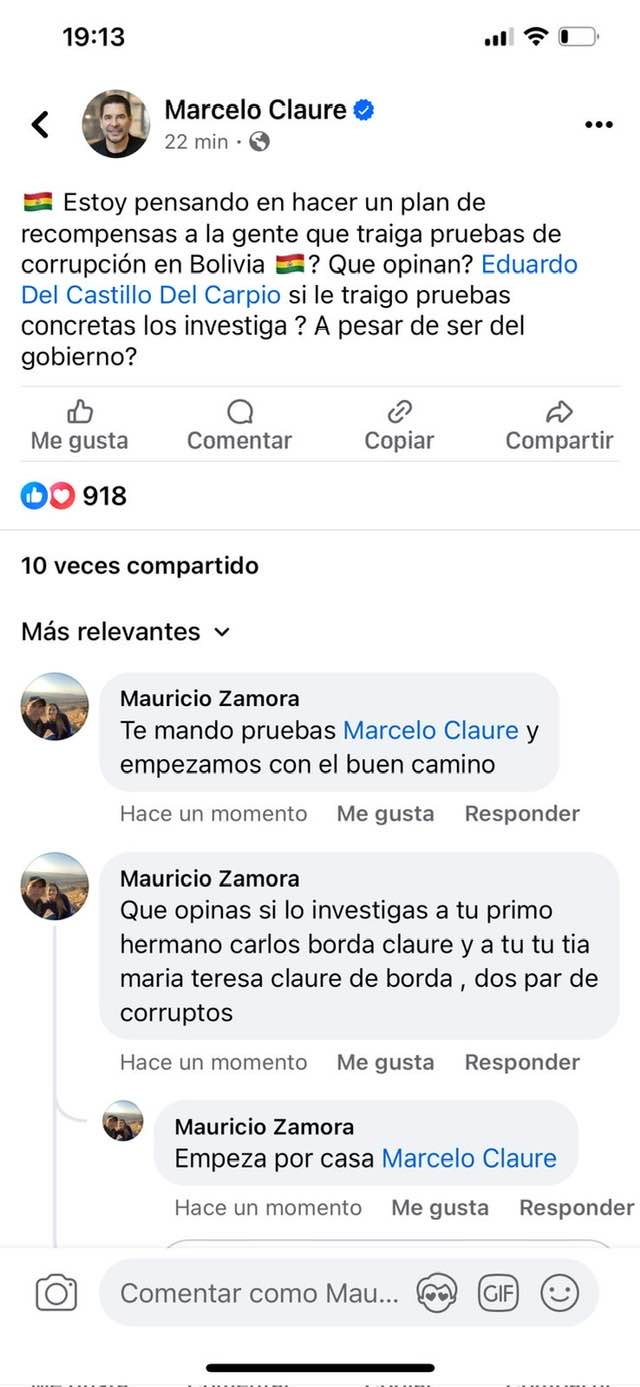Like the comment about 'dos par de corruptos'
The image size is (640, 1387).
[x=385, y=1062]
